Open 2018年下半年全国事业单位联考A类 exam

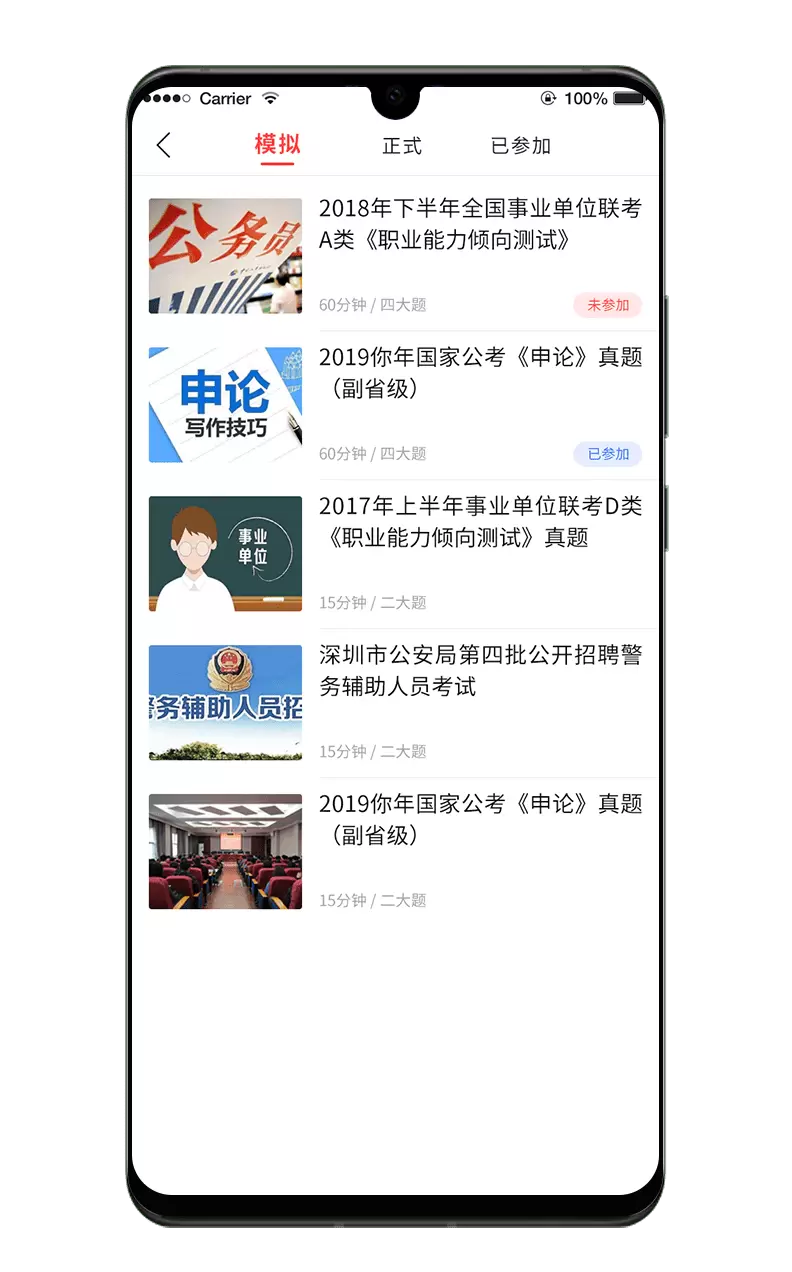(479, 224)
